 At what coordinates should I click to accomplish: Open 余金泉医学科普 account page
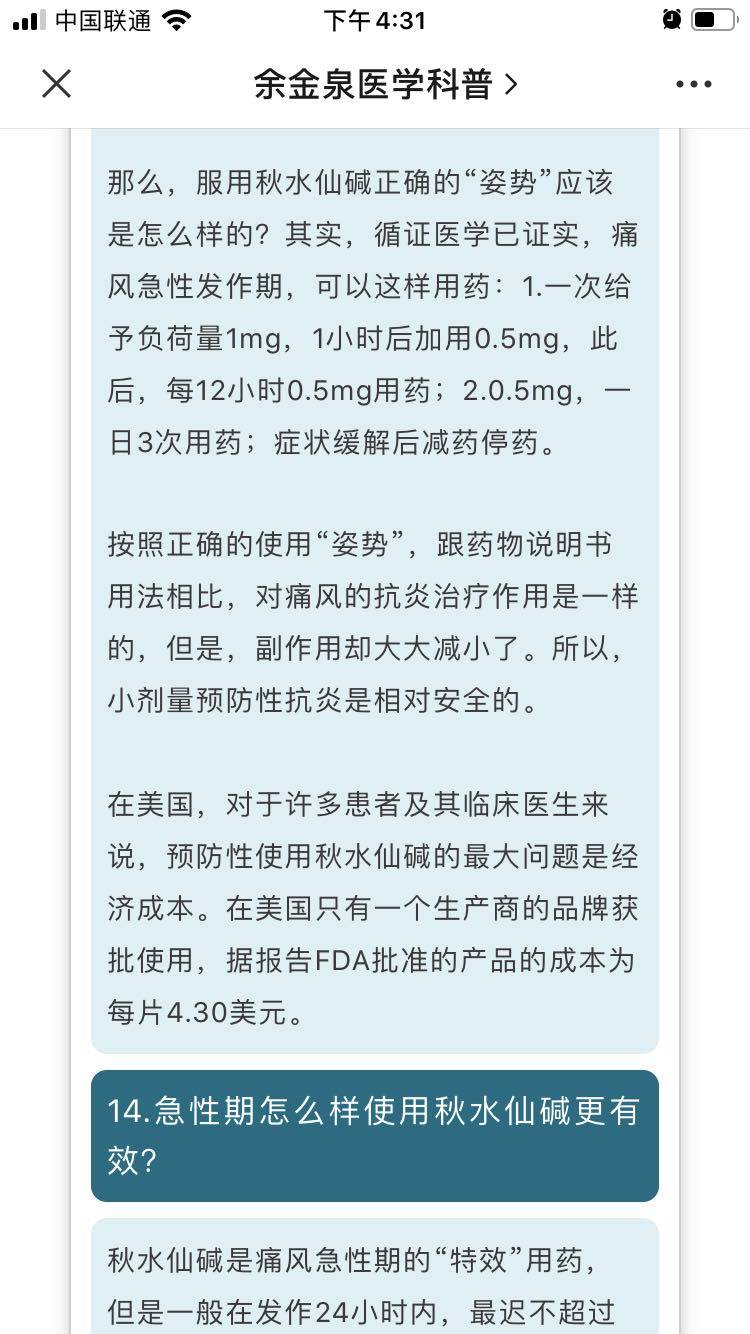385,84
